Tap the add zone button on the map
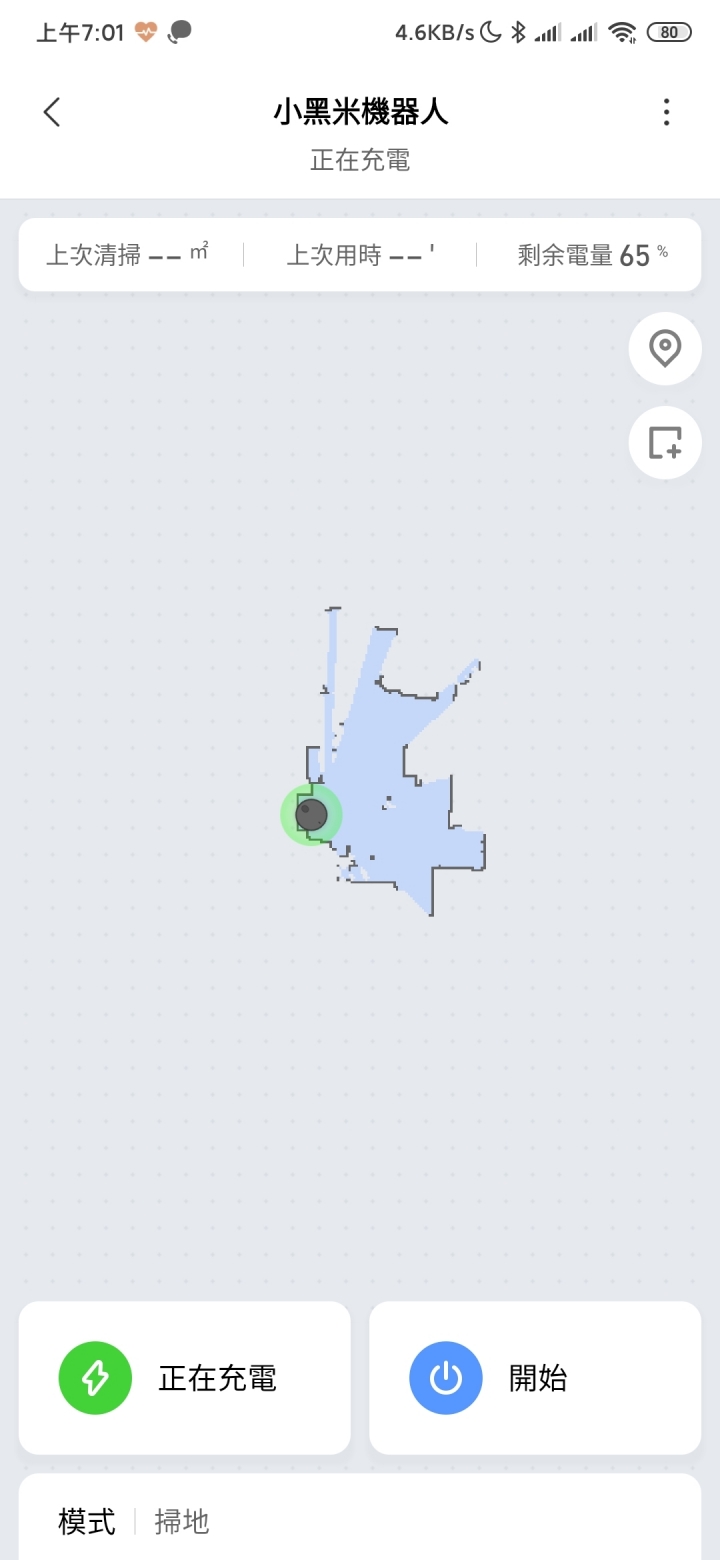720x1560 pixels. [665, 443]
